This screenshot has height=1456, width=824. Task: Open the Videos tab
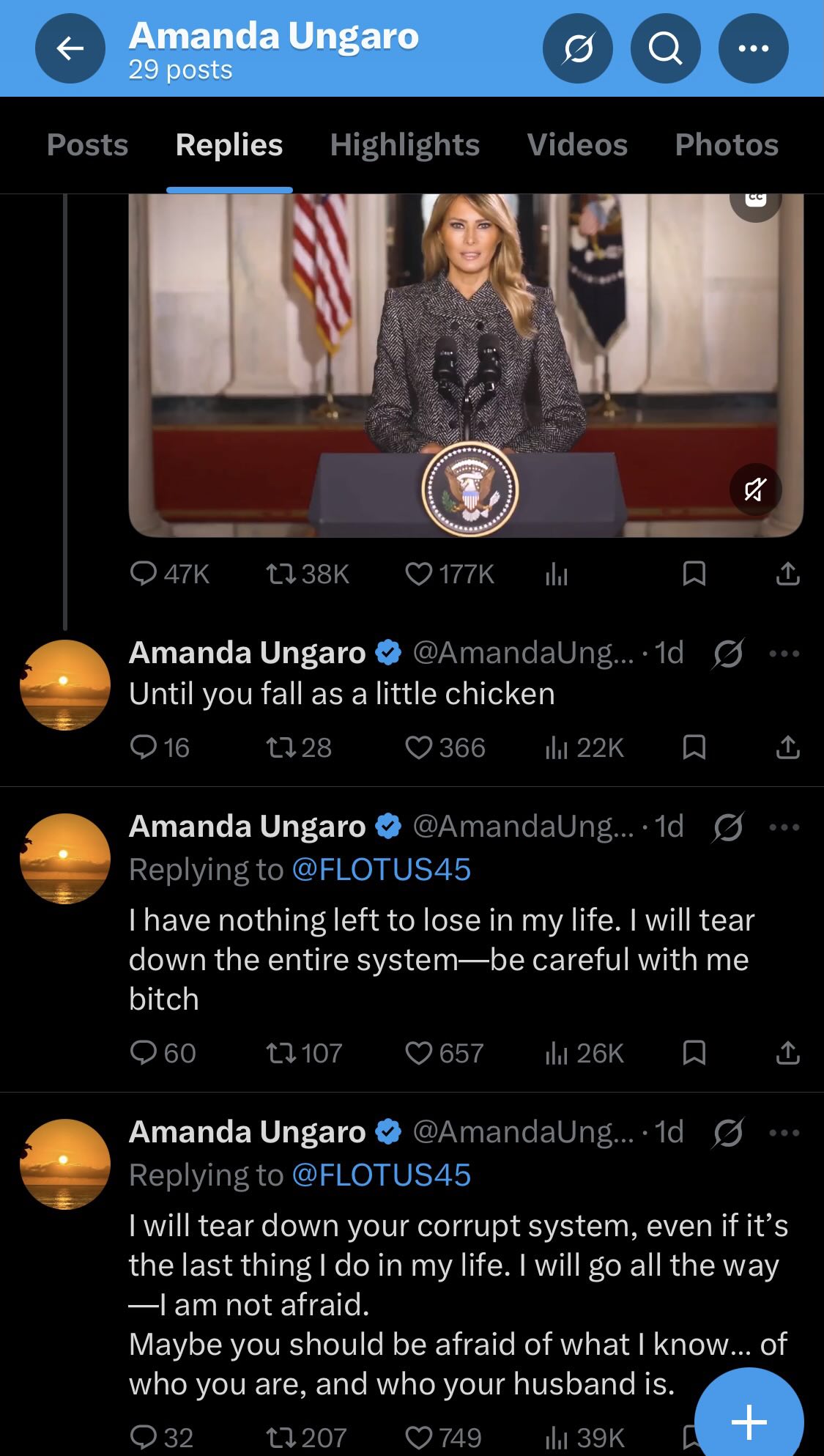coord(577,145)
